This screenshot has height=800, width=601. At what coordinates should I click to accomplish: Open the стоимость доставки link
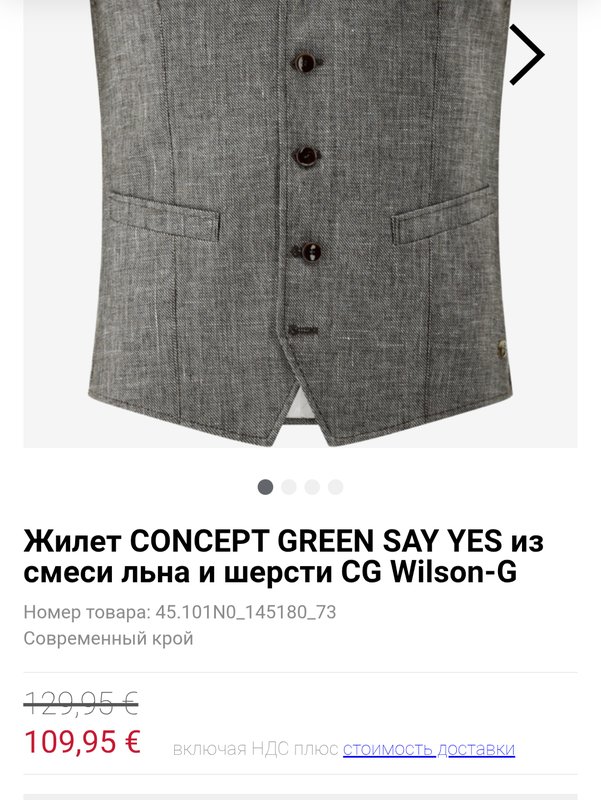428,749
